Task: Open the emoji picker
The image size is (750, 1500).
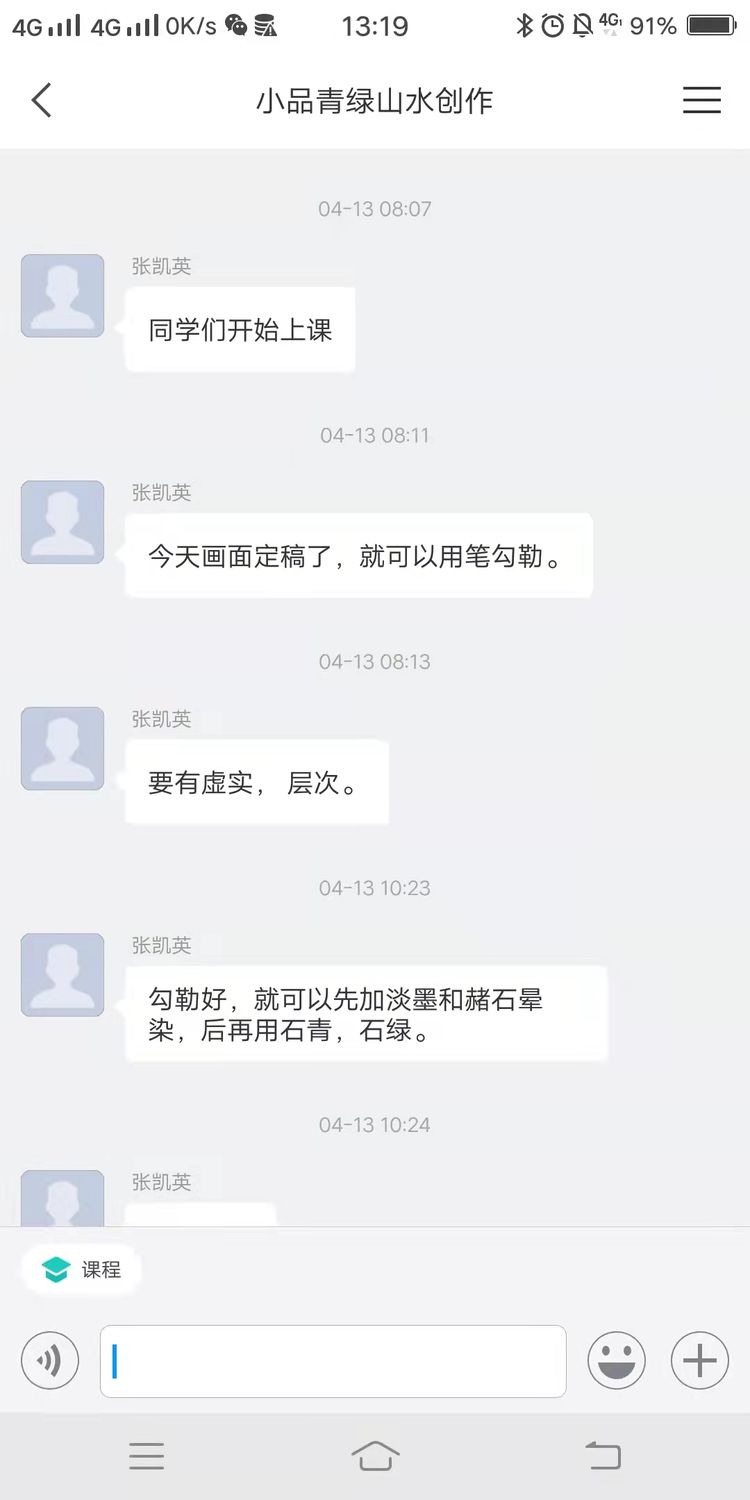Action: pyautogui.click(x=616, y=1360)
